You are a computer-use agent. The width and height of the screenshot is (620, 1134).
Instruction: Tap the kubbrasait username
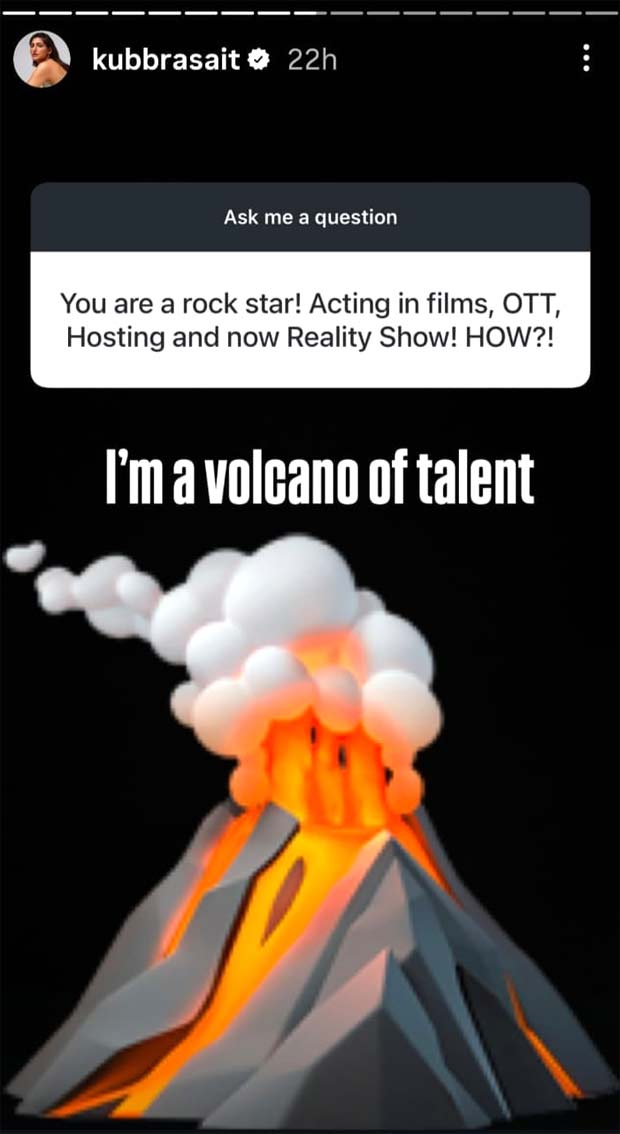[x=166, y=60]
